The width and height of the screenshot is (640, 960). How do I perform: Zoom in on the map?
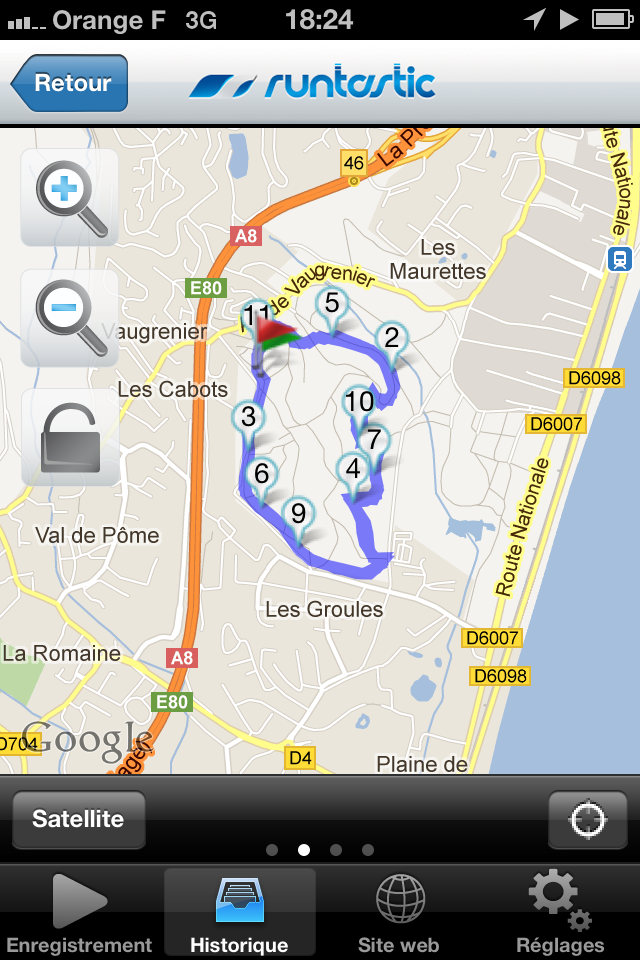[x=69, y=197]
